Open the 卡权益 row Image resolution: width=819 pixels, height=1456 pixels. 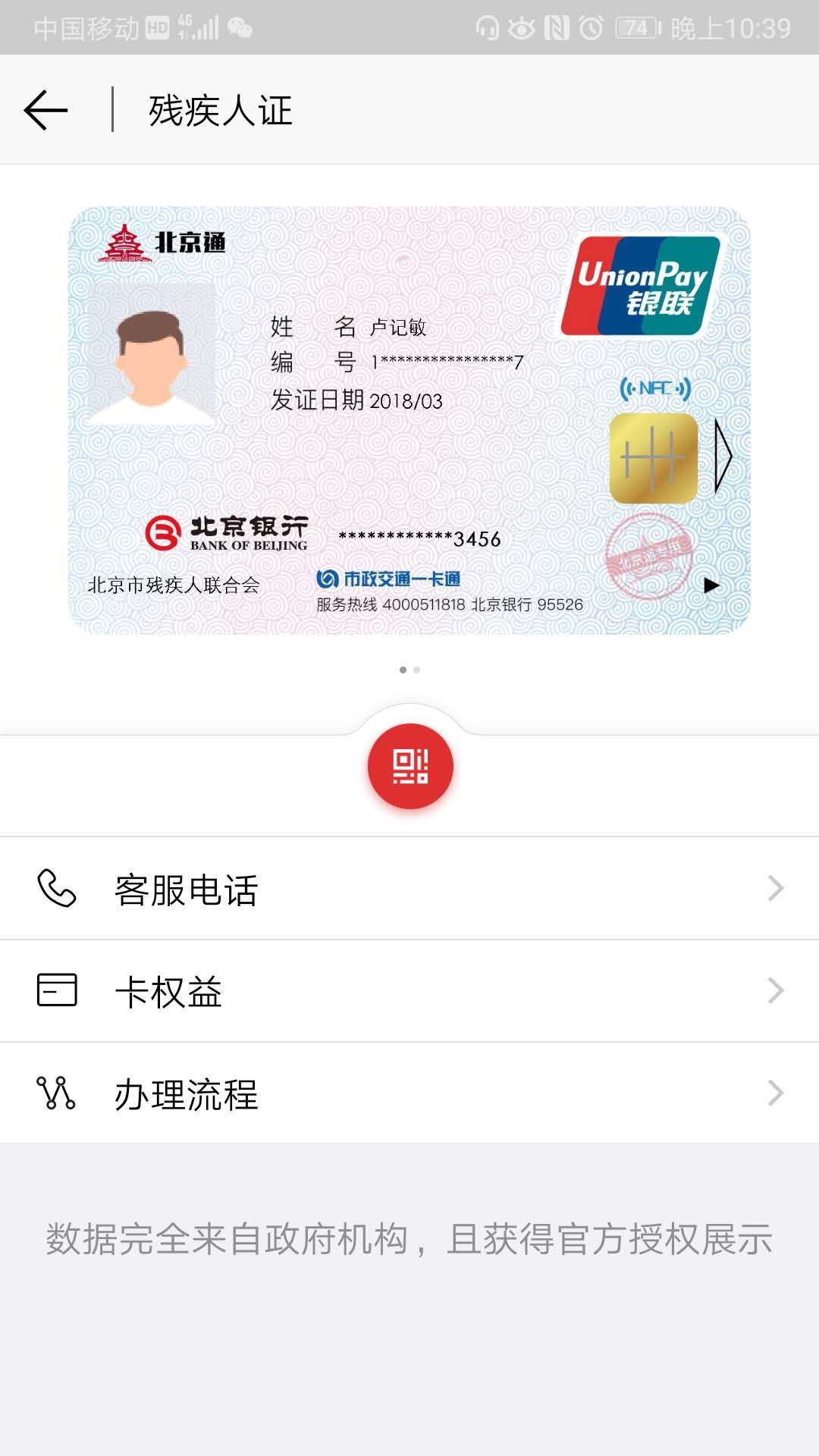coord(409,991)
